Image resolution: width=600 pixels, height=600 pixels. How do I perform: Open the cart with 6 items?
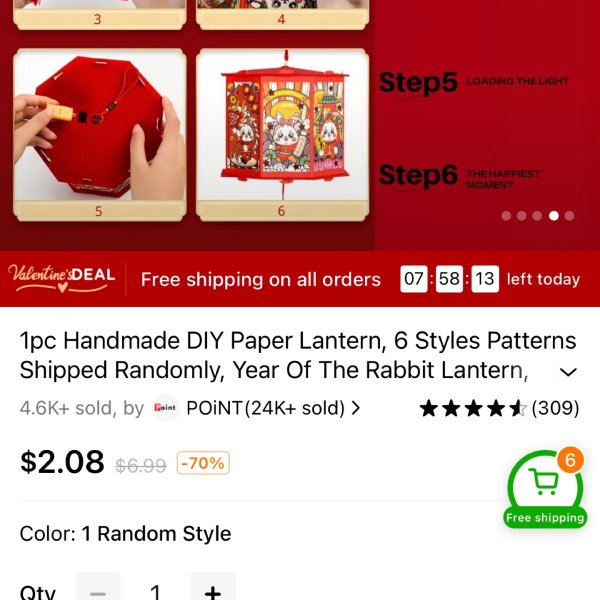pyautogui.click(x=545, y=485)
